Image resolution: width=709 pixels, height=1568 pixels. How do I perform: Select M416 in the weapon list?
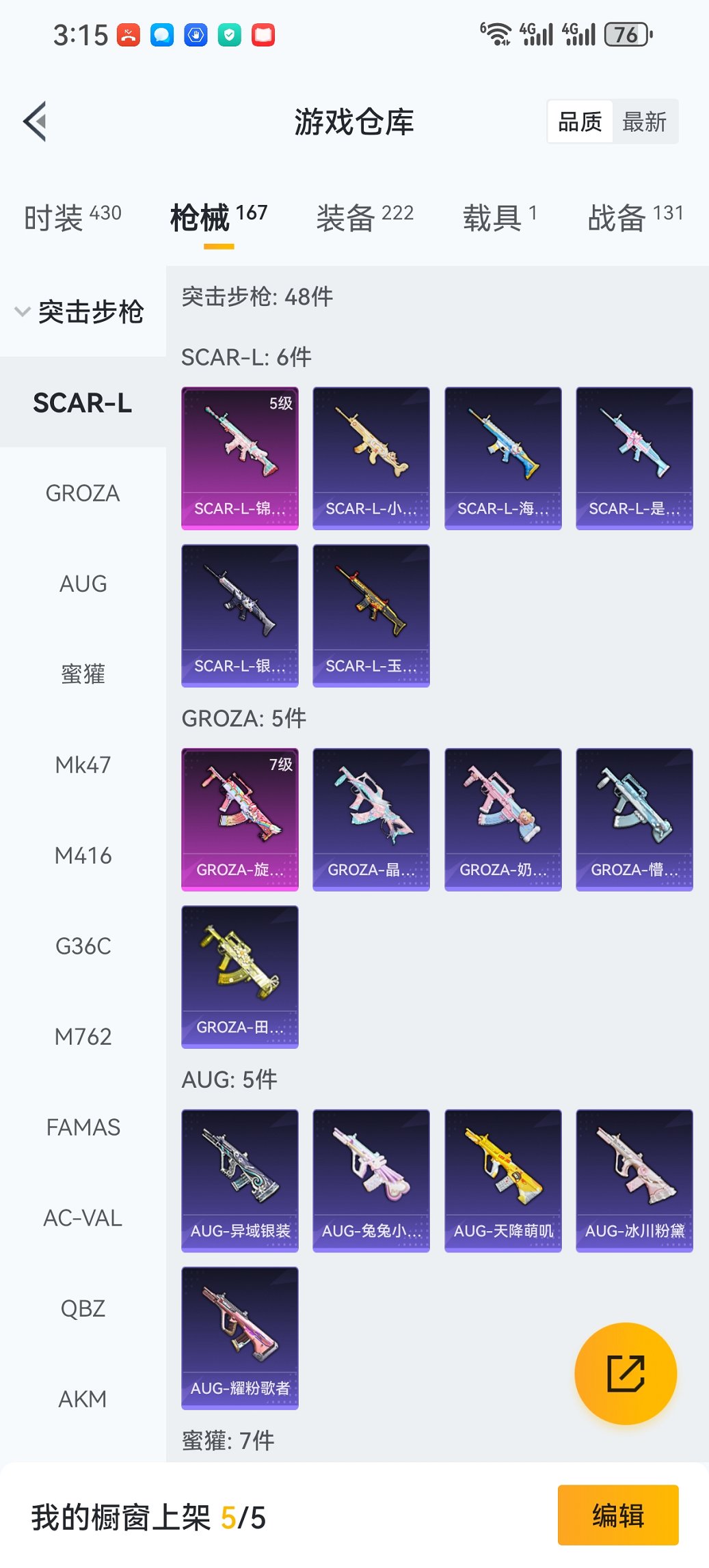tap(83, 855)
